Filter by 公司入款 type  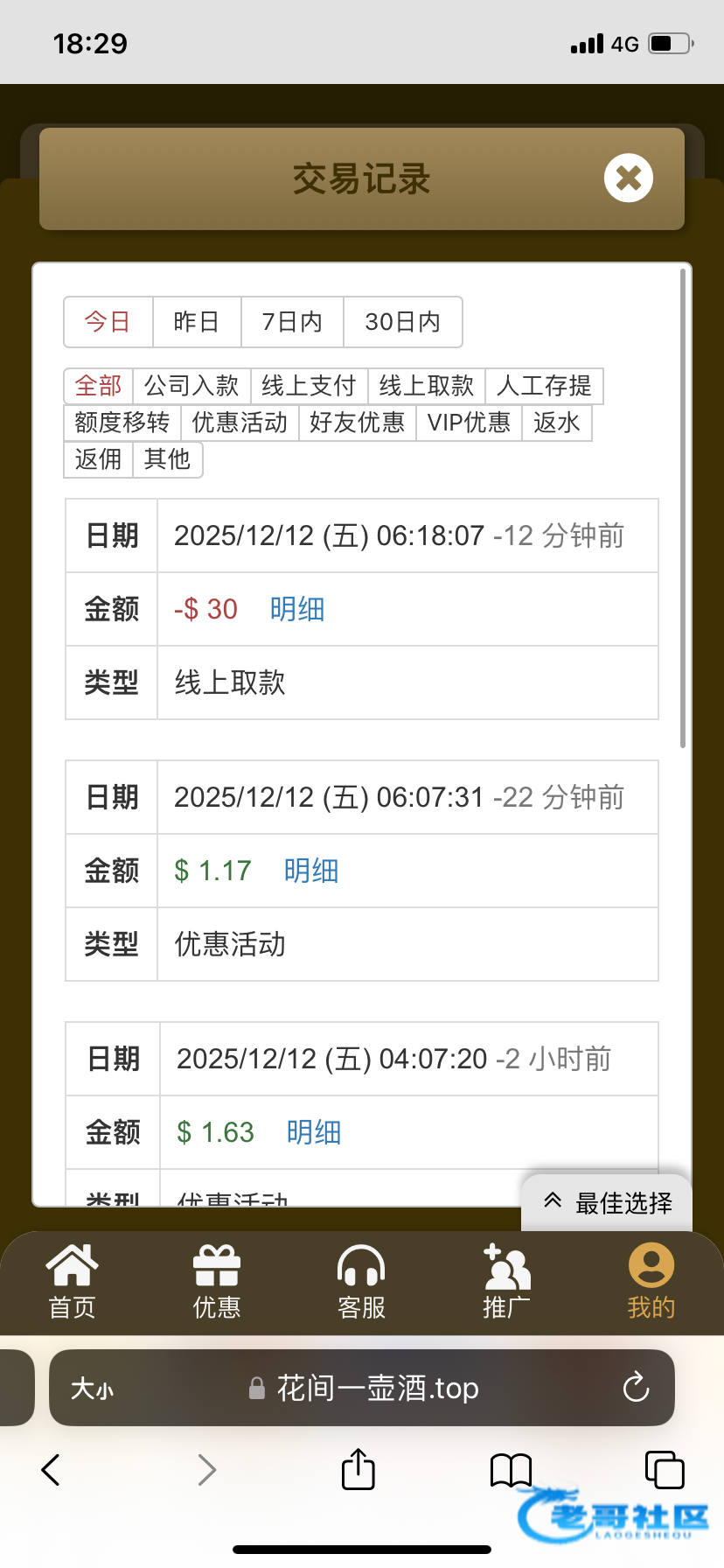[191, 386]
